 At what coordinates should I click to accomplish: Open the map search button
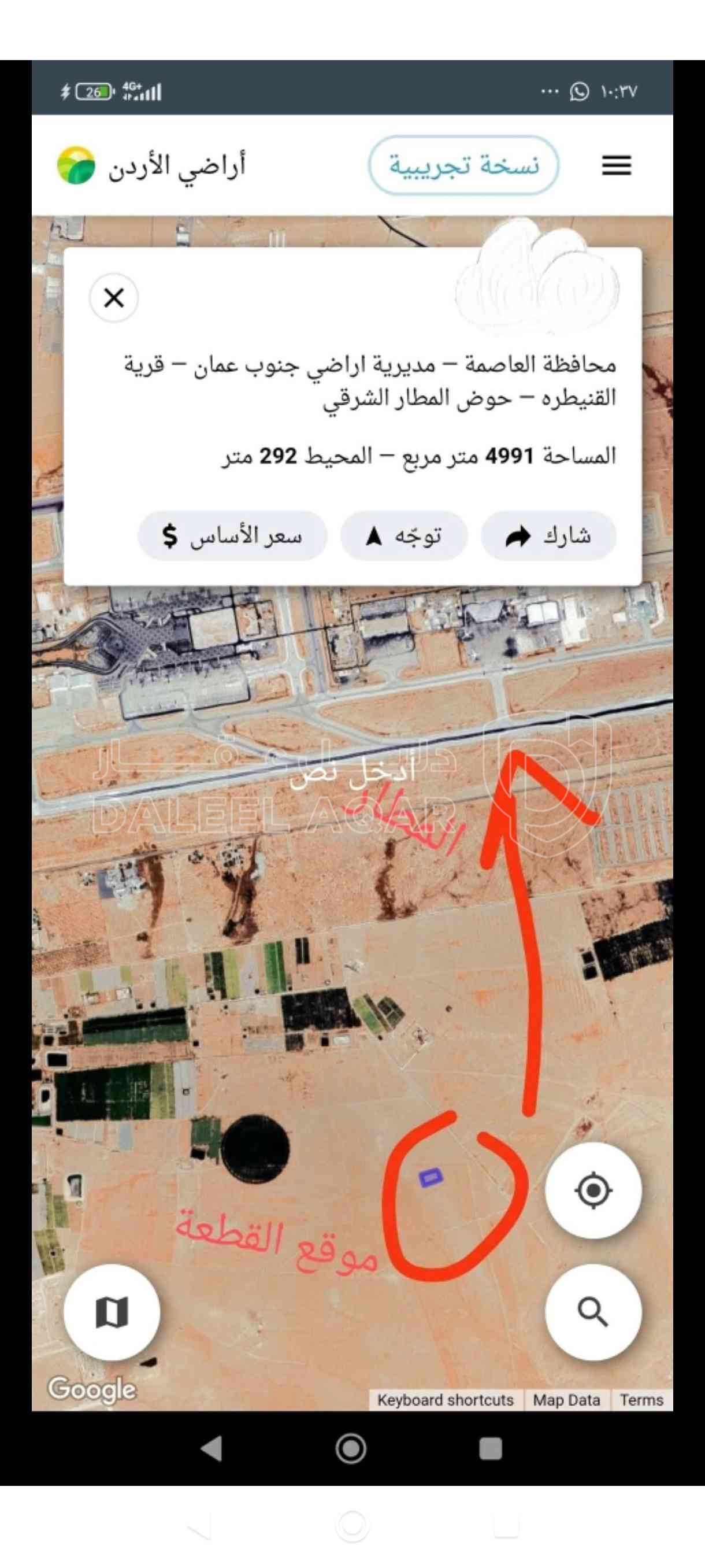point(593,1312)
